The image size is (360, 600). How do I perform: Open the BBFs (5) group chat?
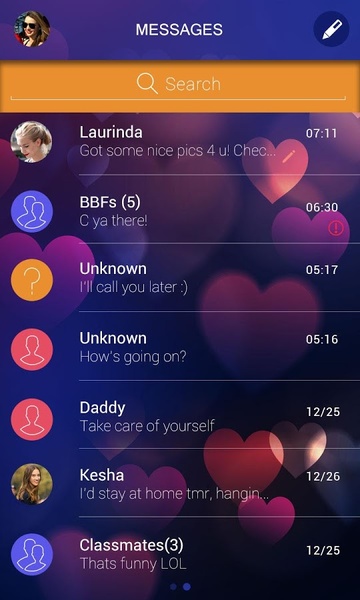point(180,212)
